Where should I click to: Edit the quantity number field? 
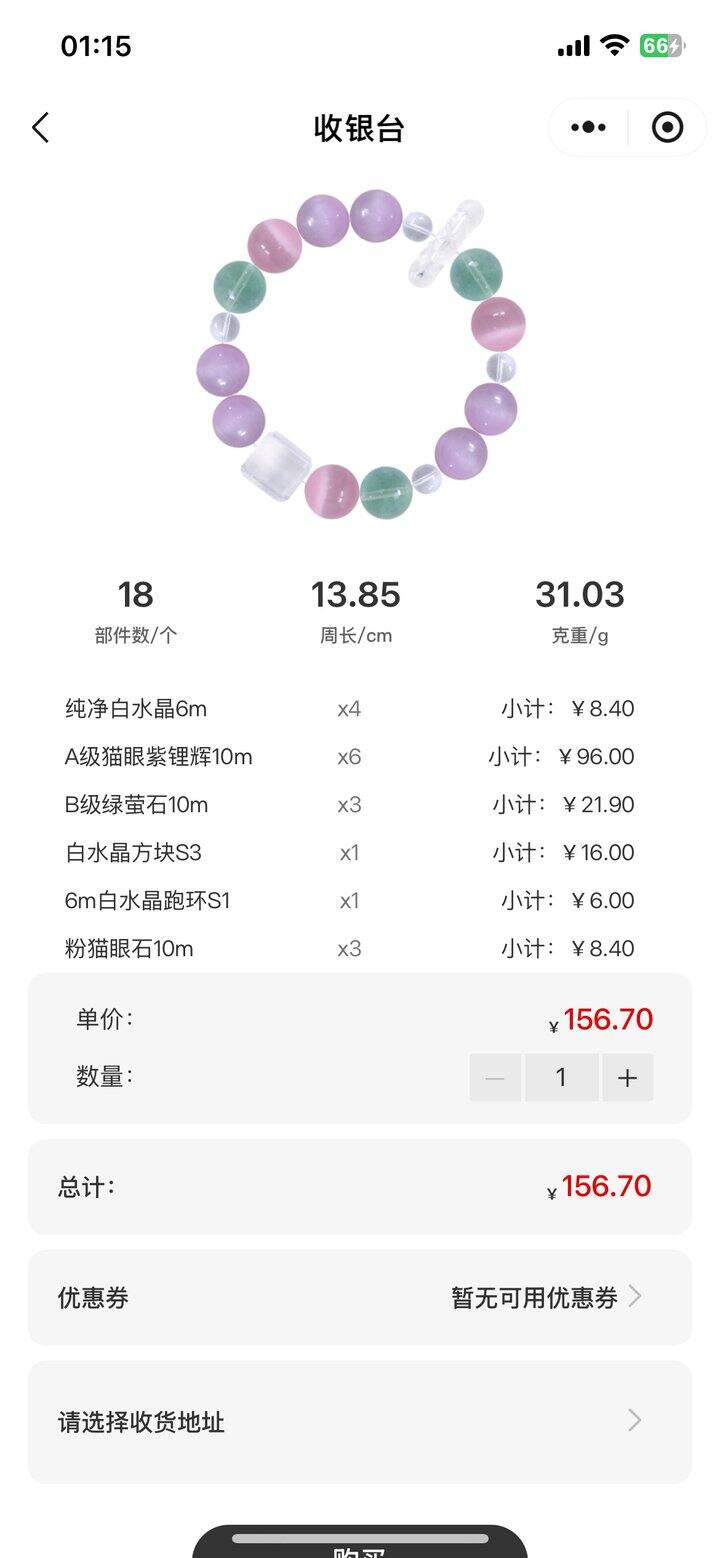(561, 1077)
